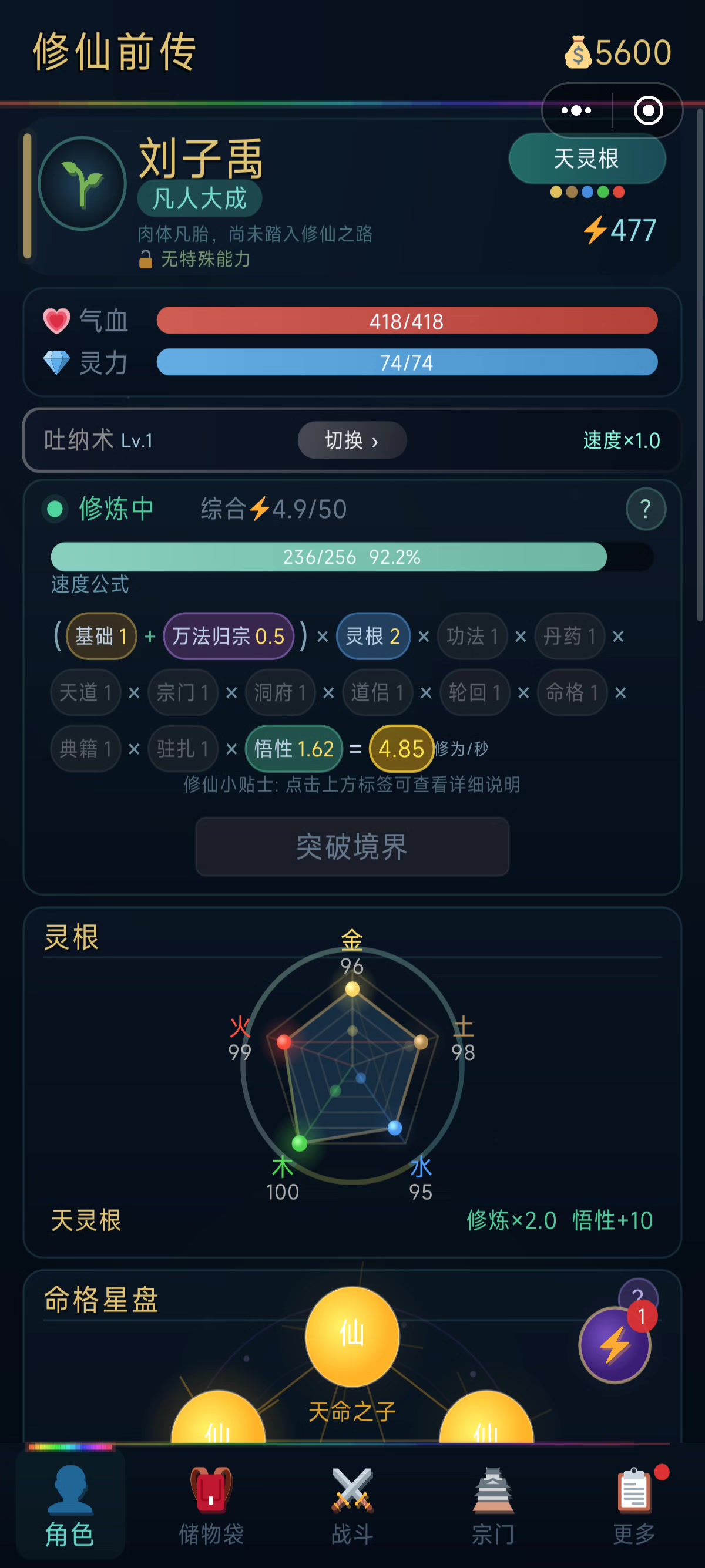Close the mini program via target icon
This screenshot has width=705, height=1568.
pos(648,111)
